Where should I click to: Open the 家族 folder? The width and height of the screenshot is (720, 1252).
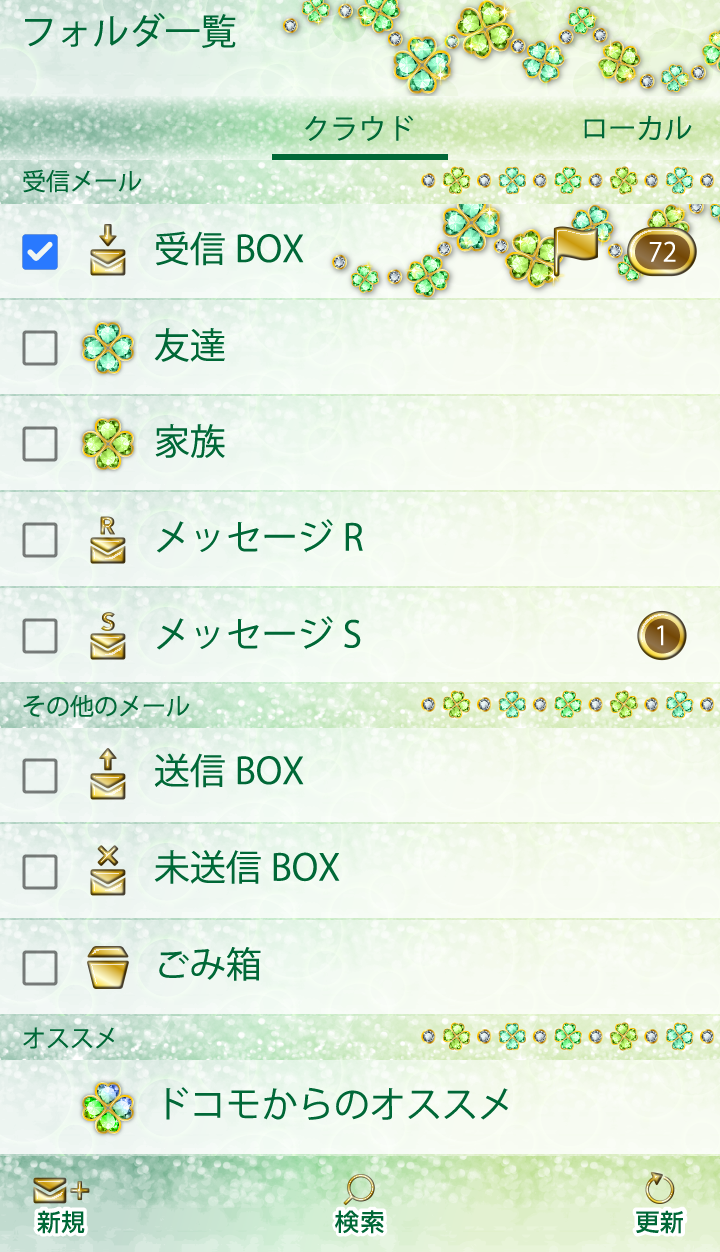[190, 443]
